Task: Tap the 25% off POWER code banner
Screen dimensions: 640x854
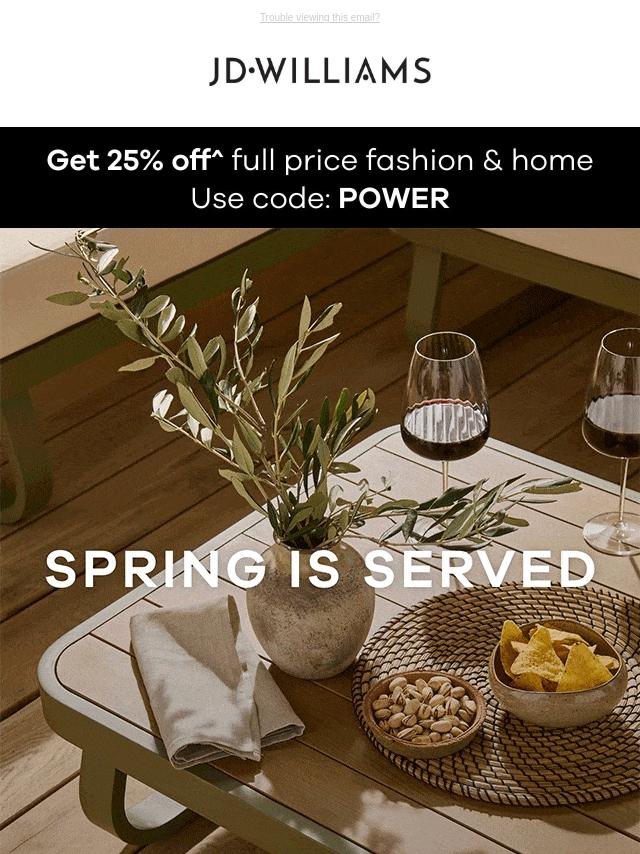Action: pos(320,178)
